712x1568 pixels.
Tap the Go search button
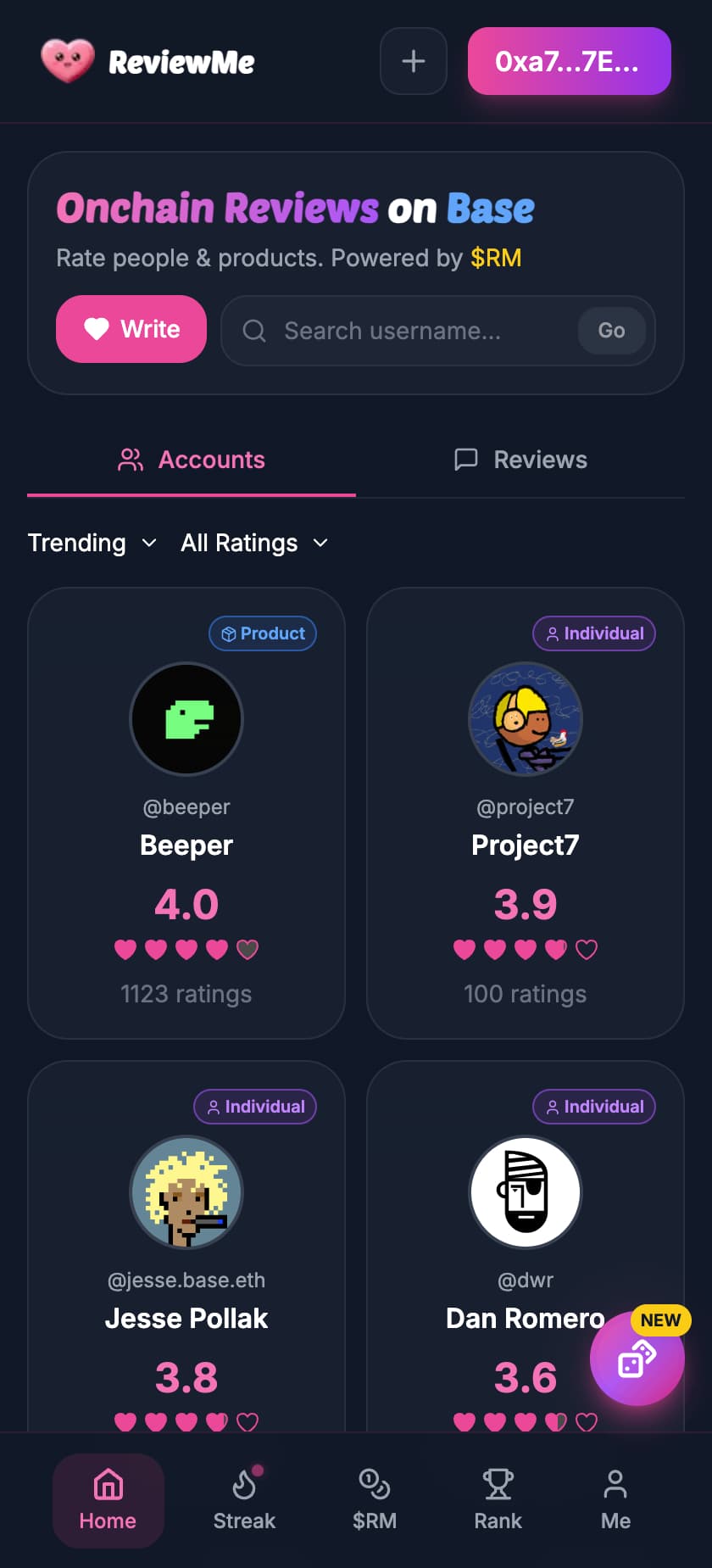click(x=611, y=331)
